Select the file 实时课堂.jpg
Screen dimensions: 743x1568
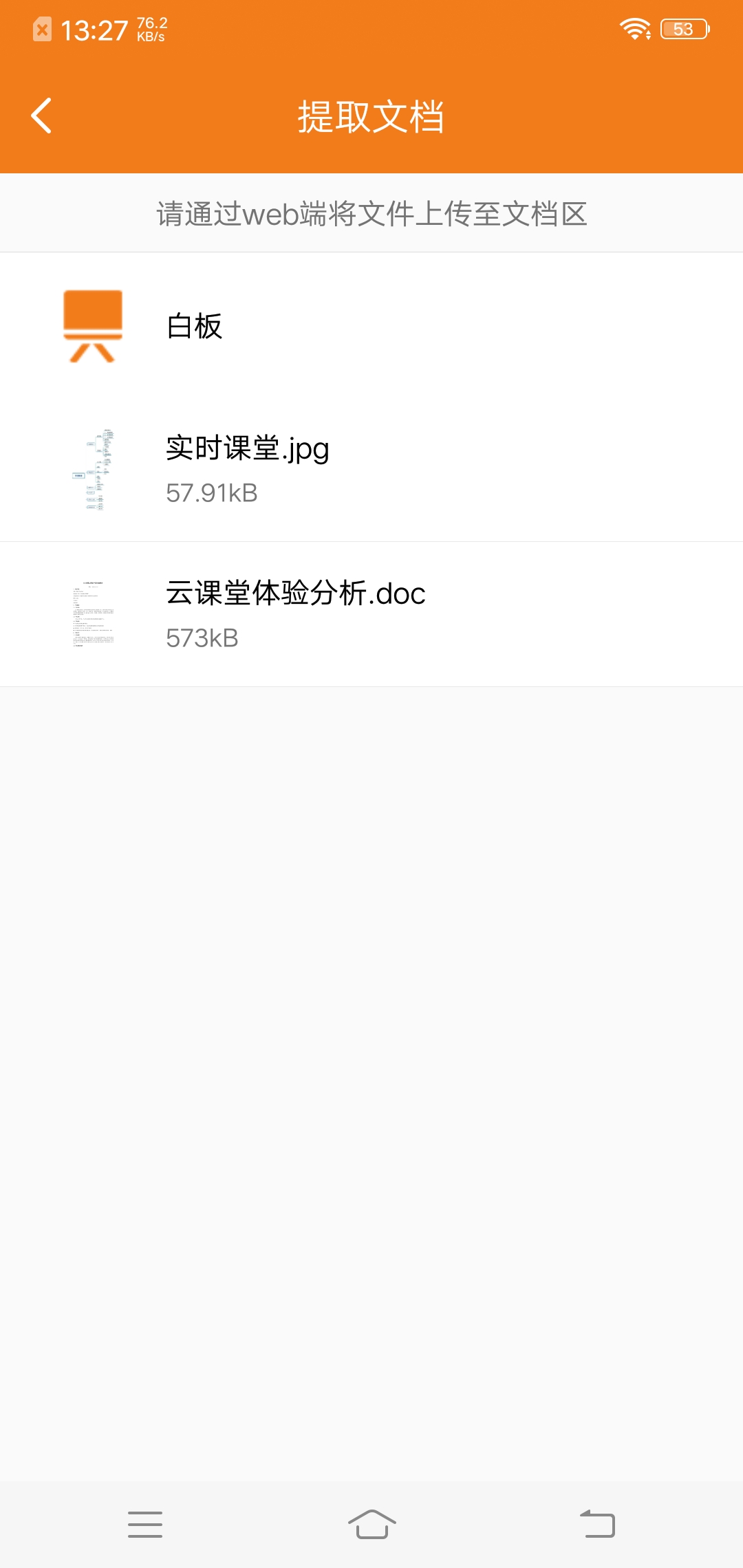coord(371,470)
